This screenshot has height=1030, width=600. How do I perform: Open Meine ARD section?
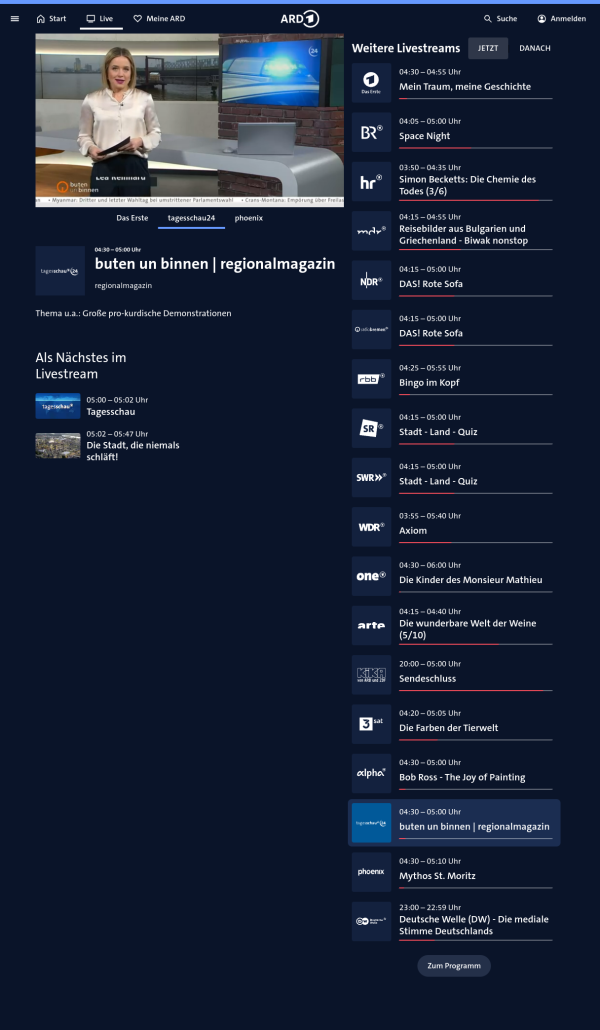(x=159, y=18)
